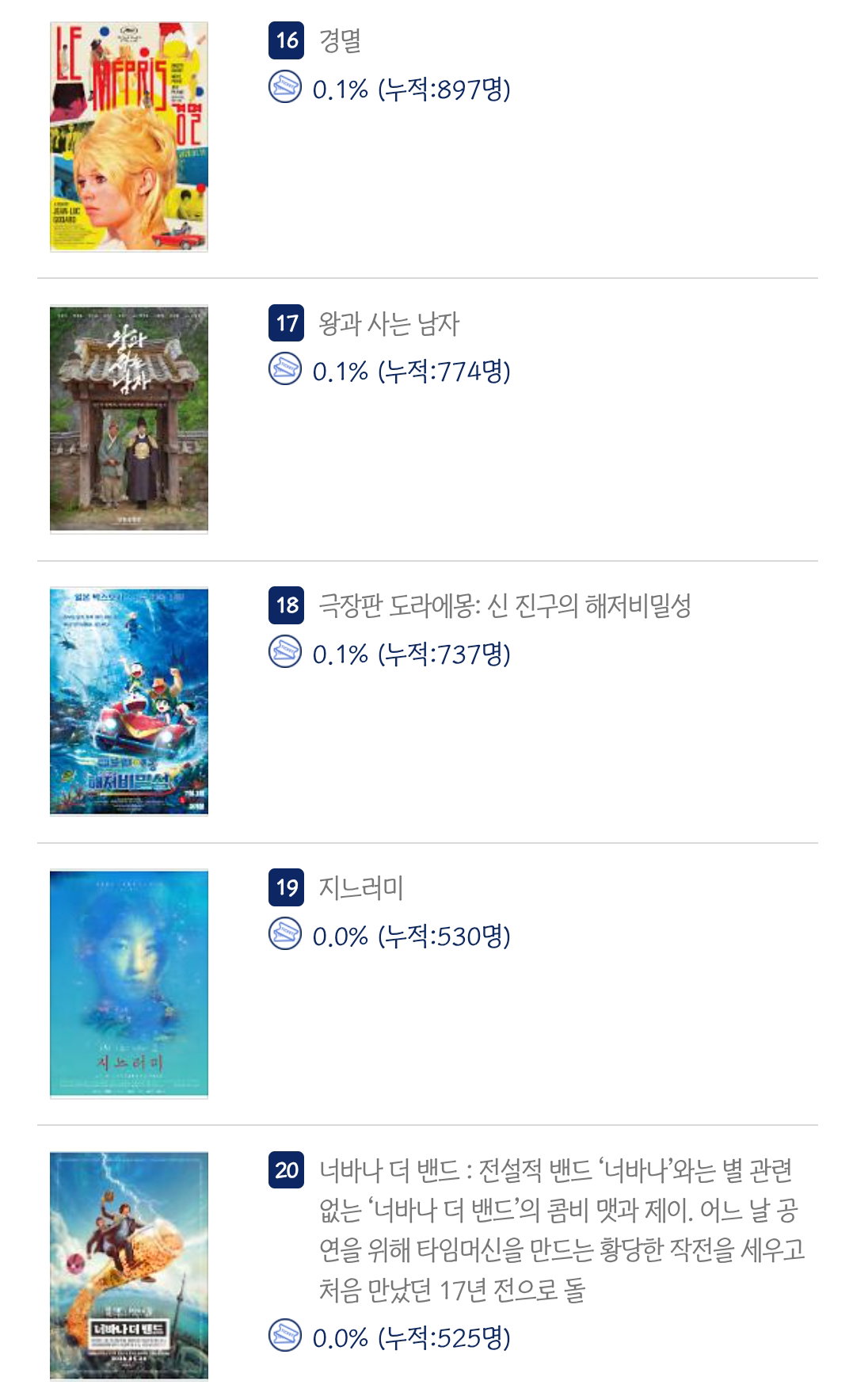Open the 경멸 title link
The image size is (853, 1400).
pos(340,40)
